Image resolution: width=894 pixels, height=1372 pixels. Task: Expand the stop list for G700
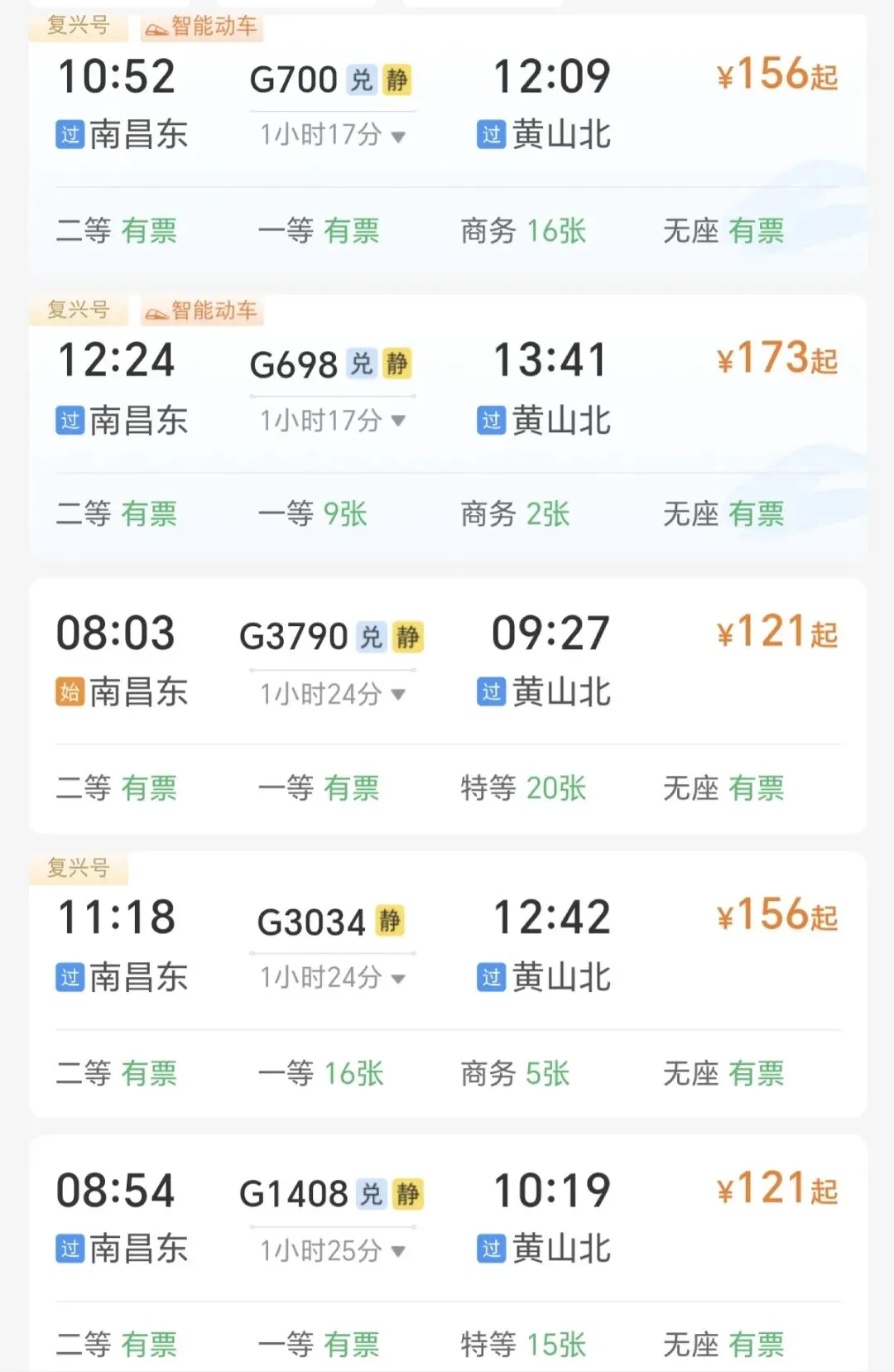[x=398, y=137]
